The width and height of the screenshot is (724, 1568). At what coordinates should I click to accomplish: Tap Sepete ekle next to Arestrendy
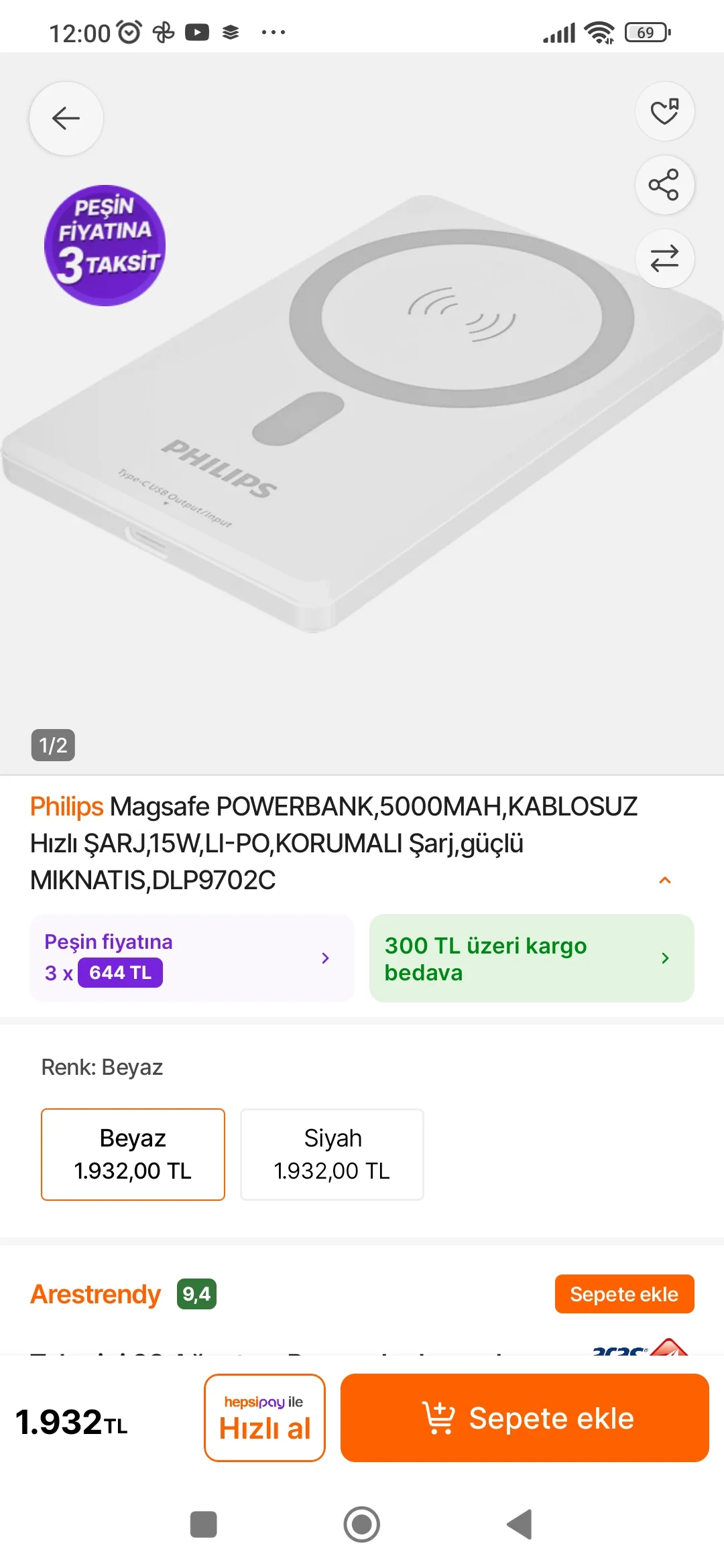[x=623, y=1294]
